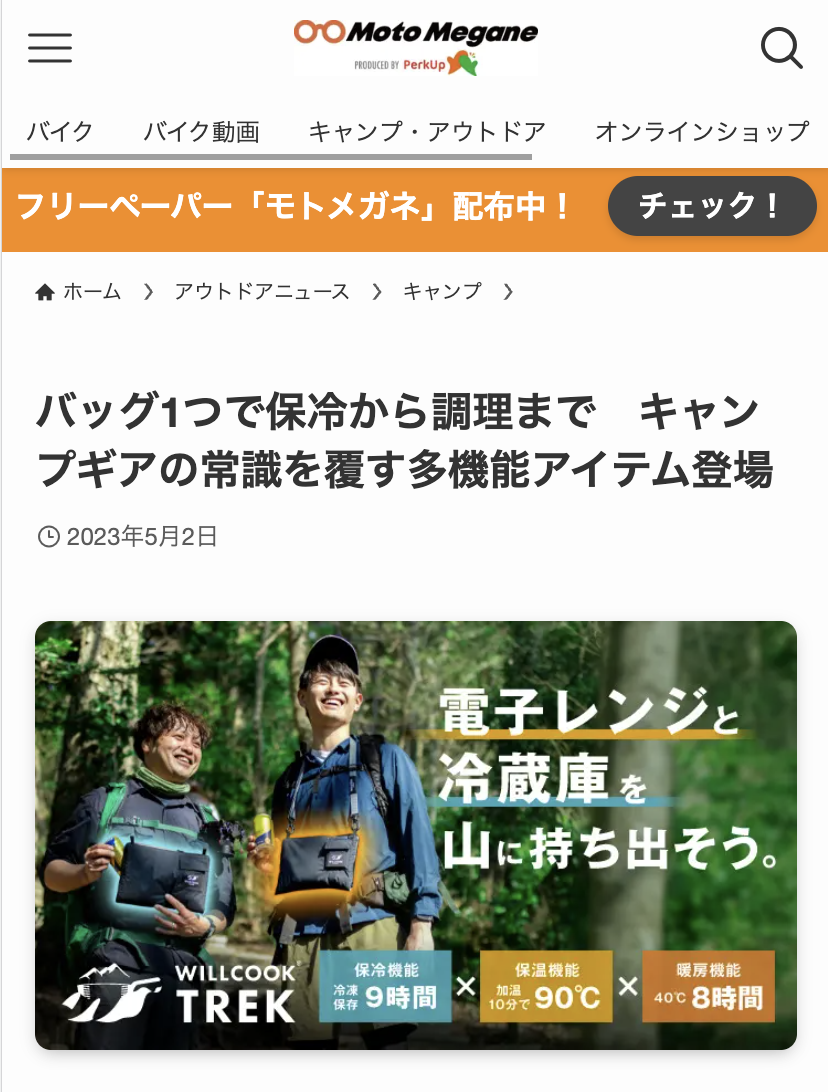Image resolution: width=828 pixels, height=1092 pixels.
Task: Switch to the バイク tab
Action: [60, 131]
